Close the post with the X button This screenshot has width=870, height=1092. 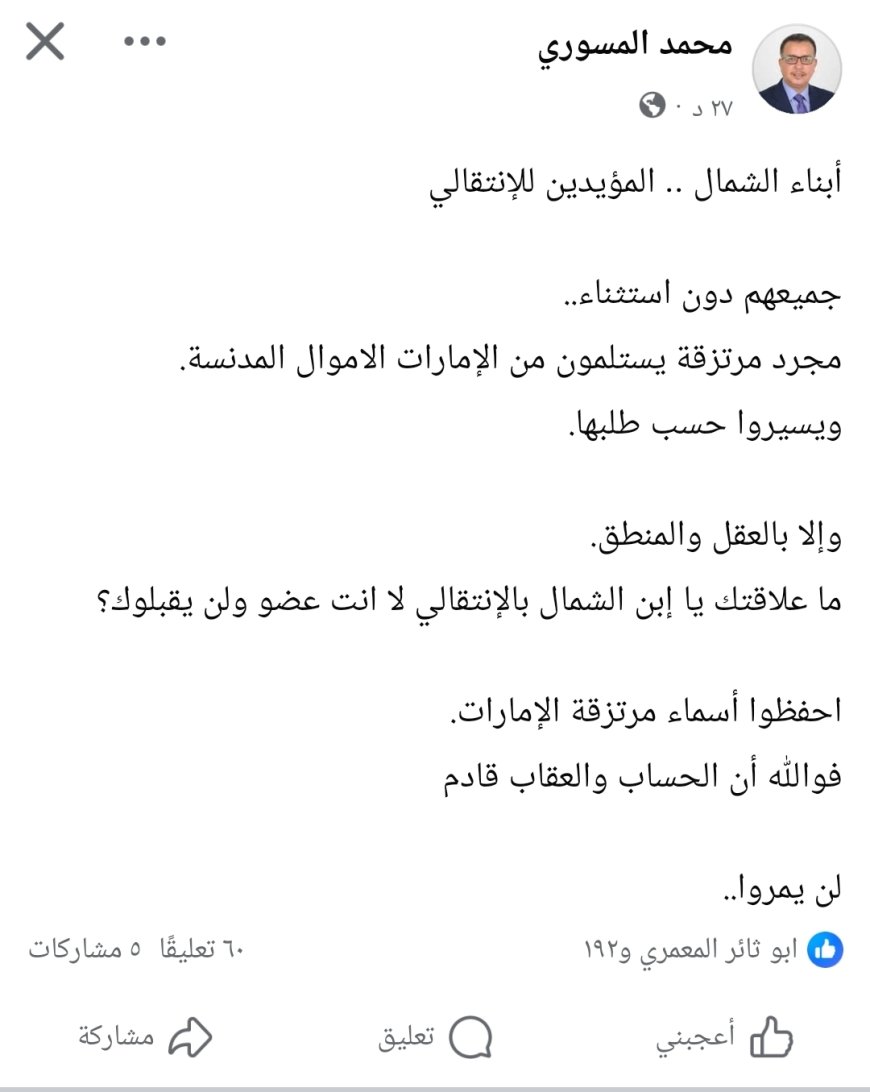tap(45, 43)
